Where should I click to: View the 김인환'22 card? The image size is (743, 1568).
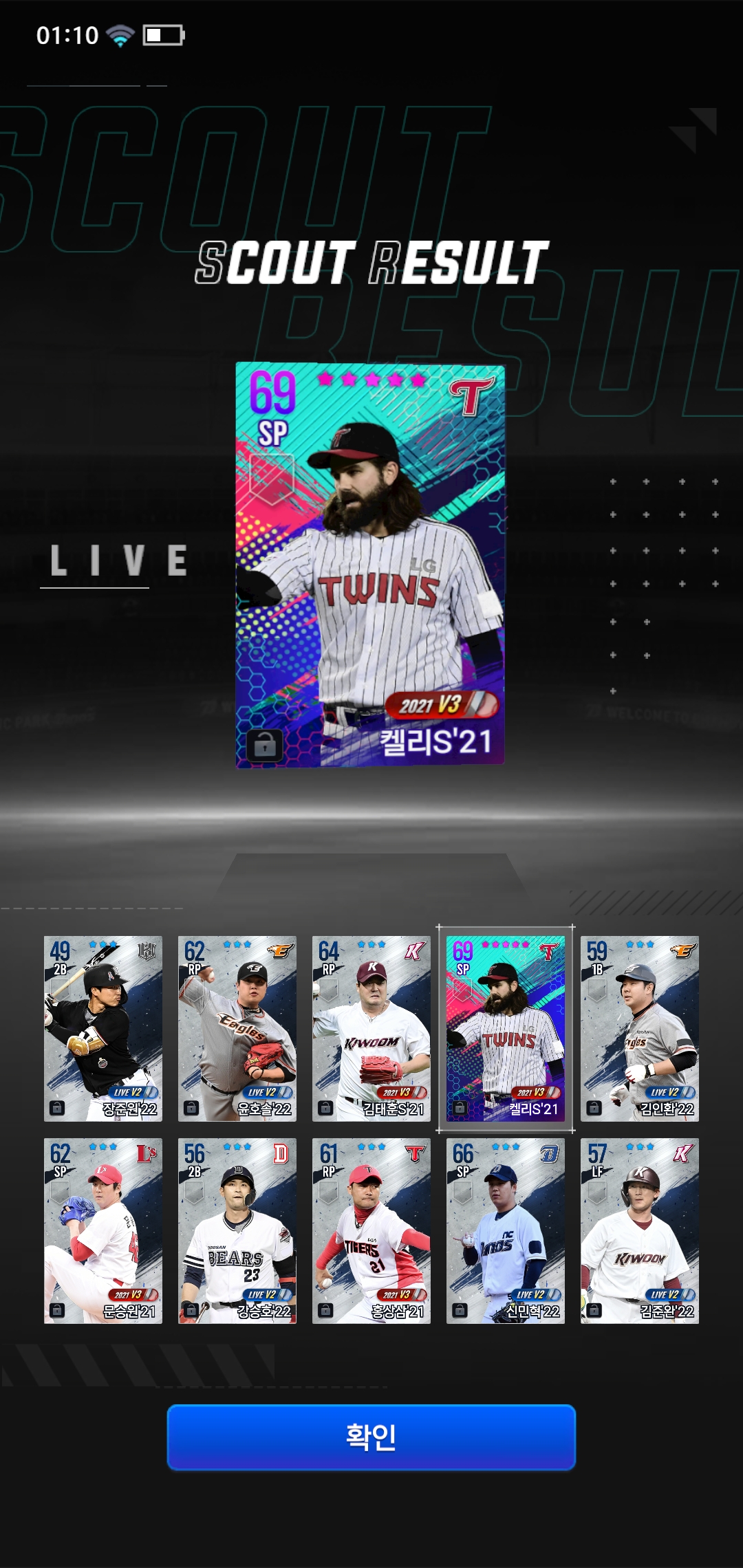640,1028
